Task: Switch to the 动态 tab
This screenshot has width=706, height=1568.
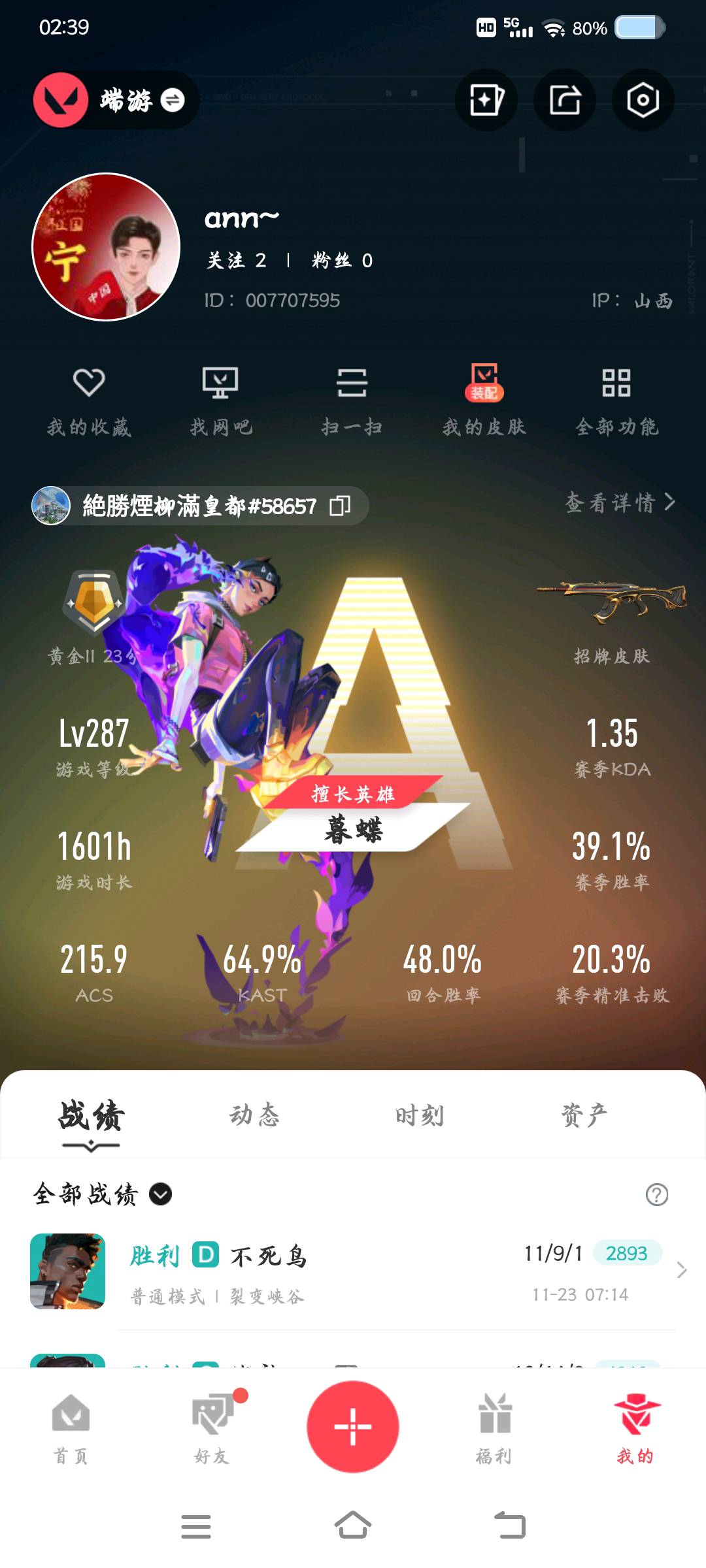Action: coord(254,1115)
